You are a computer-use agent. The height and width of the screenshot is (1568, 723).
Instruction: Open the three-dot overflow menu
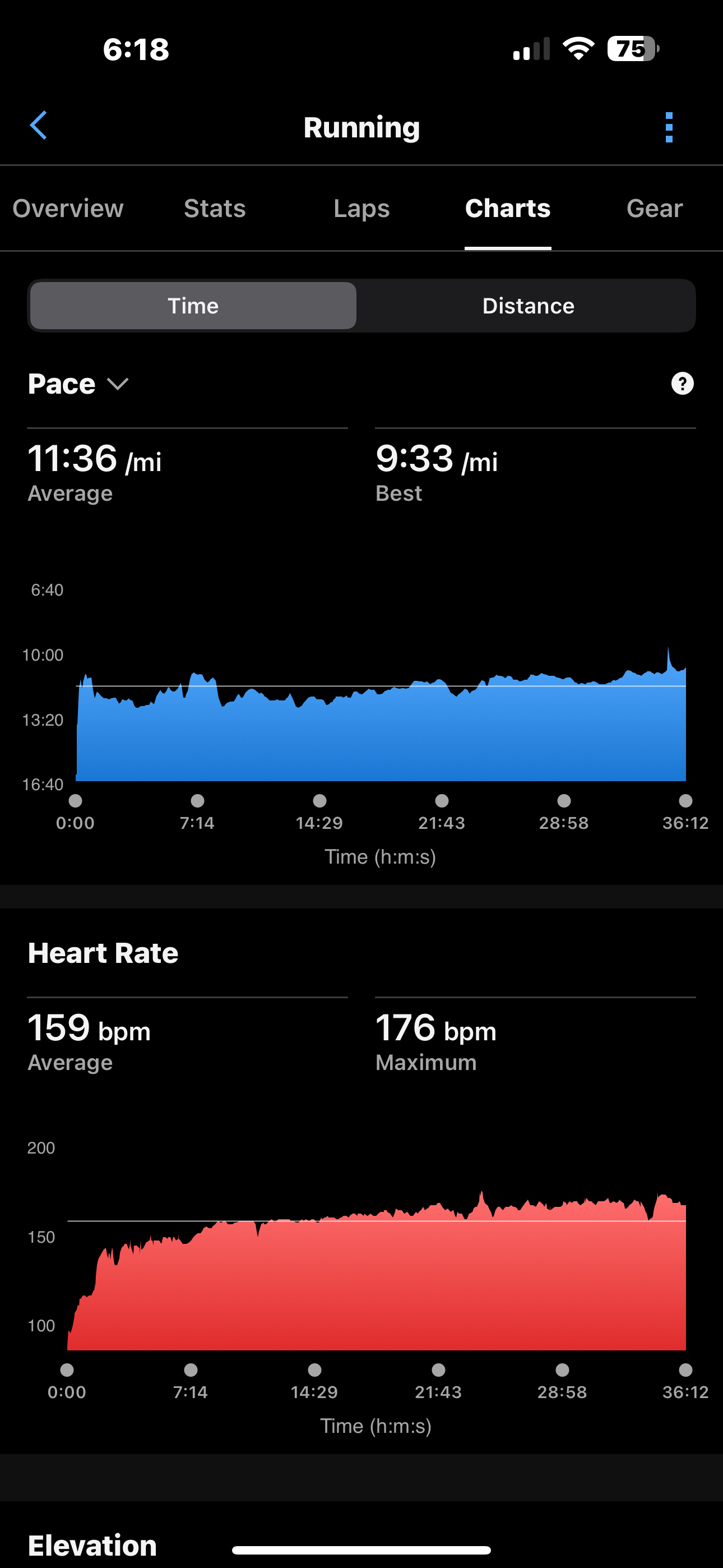[x=669, y=127]
